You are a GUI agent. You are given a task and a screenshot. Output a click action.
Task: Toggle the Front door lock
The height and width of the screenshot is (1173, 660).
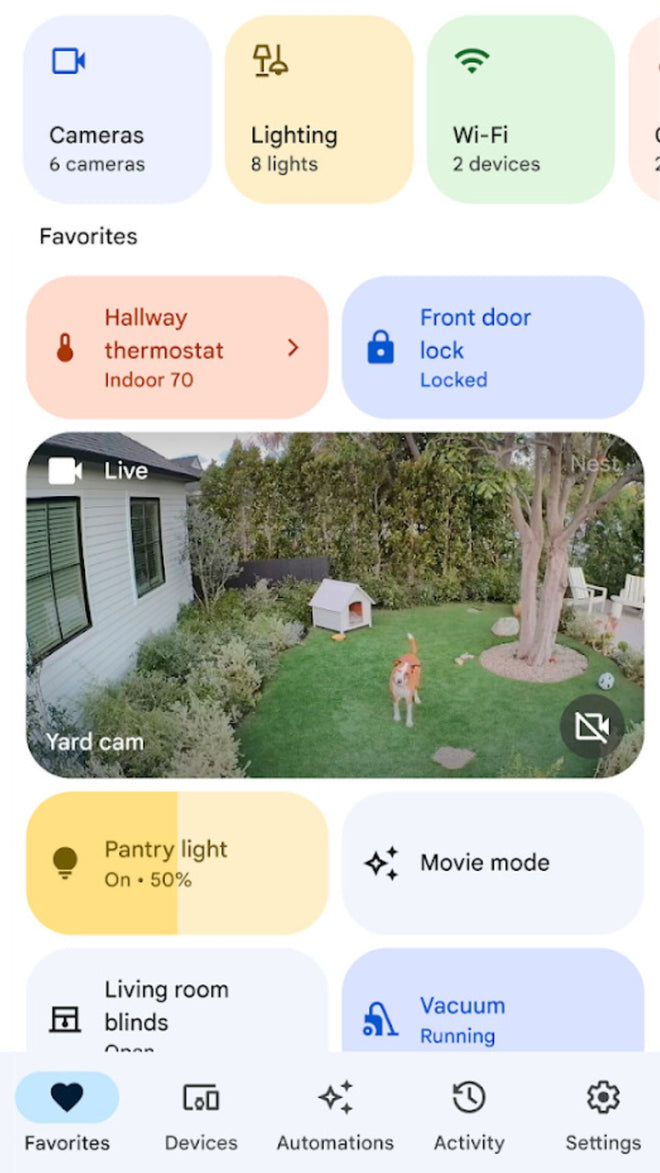492,348
